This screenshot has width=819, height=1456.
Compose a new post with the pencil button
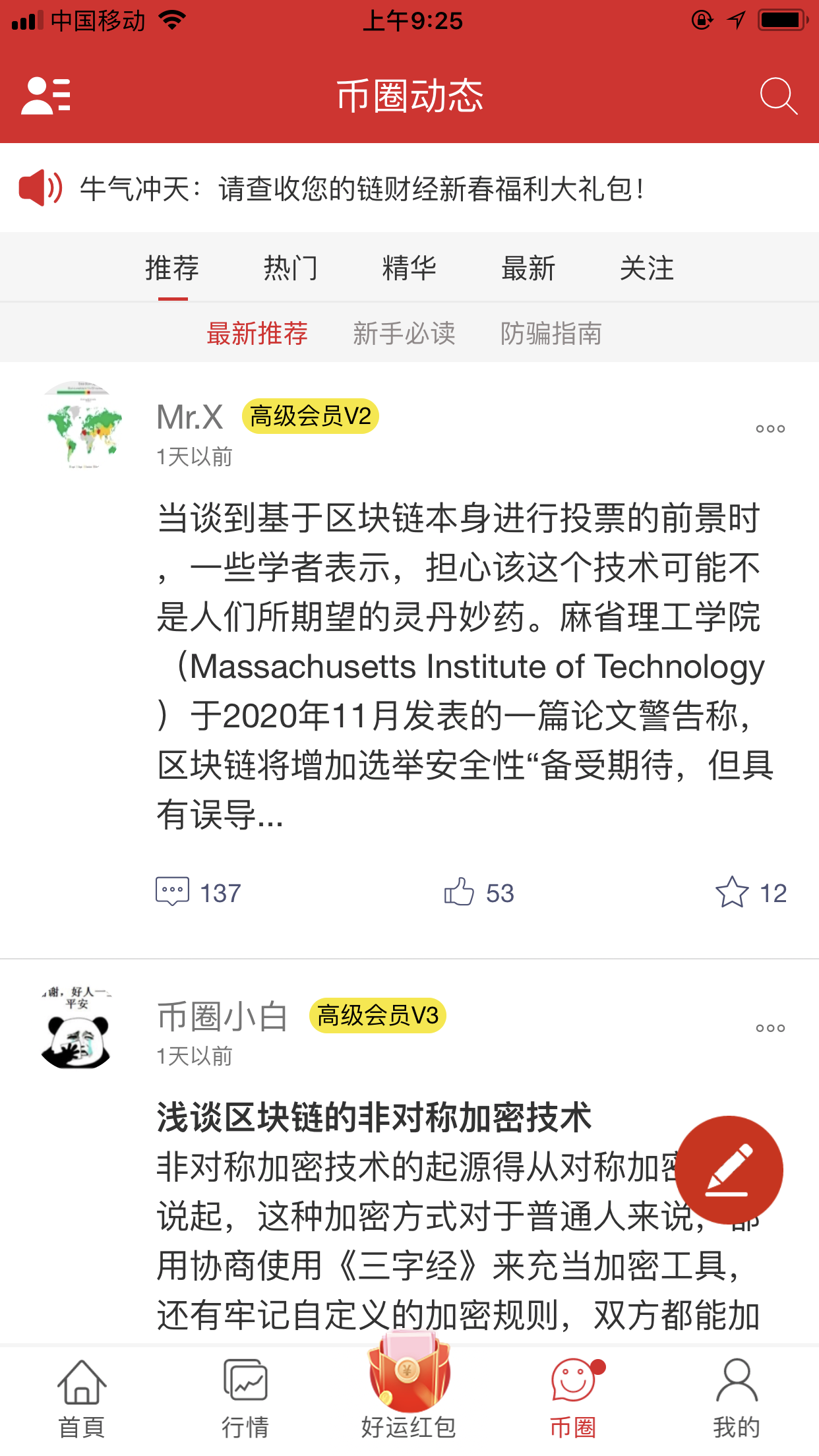coord(729,1170)
